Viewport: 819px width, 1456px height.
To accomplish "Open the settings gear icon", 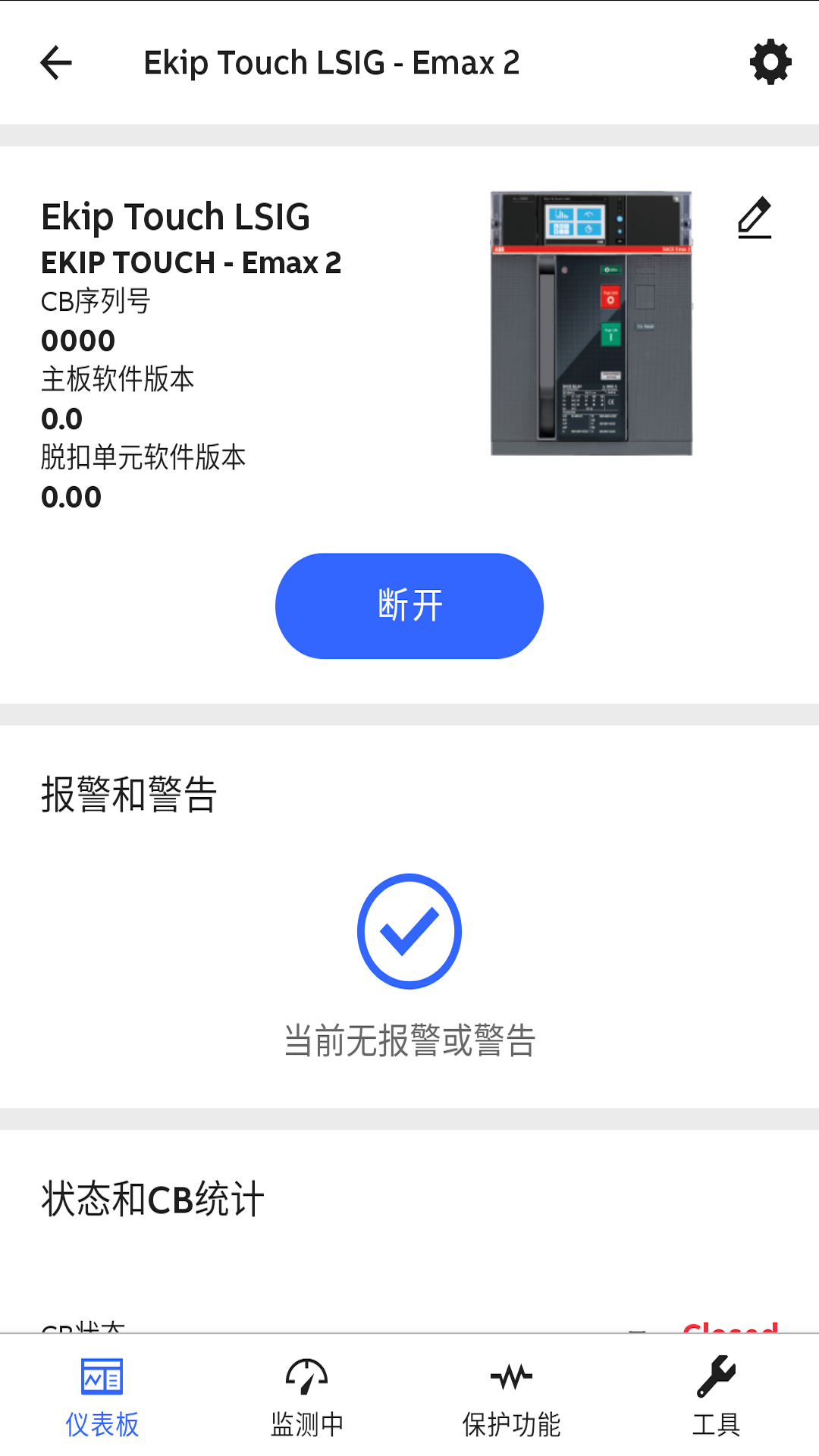I will coord(770,63).
